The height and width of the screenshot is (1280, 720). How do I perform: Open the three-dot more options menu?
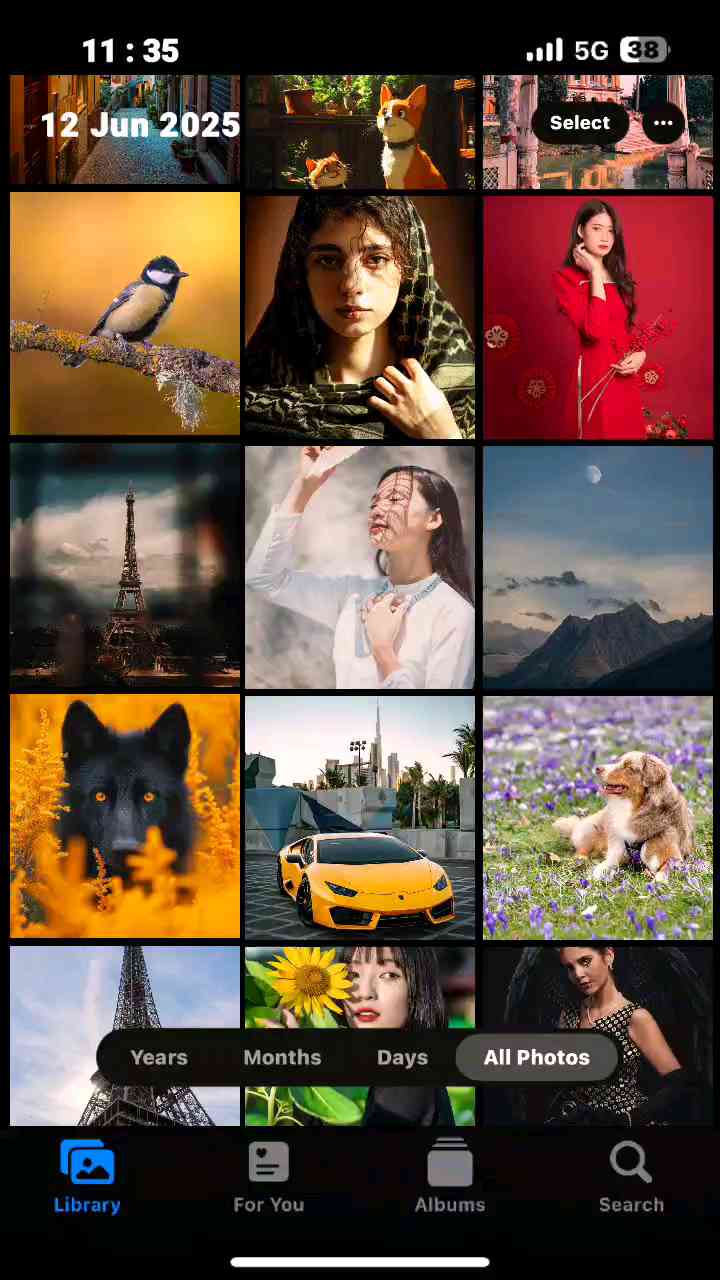(x=663, y=123)
